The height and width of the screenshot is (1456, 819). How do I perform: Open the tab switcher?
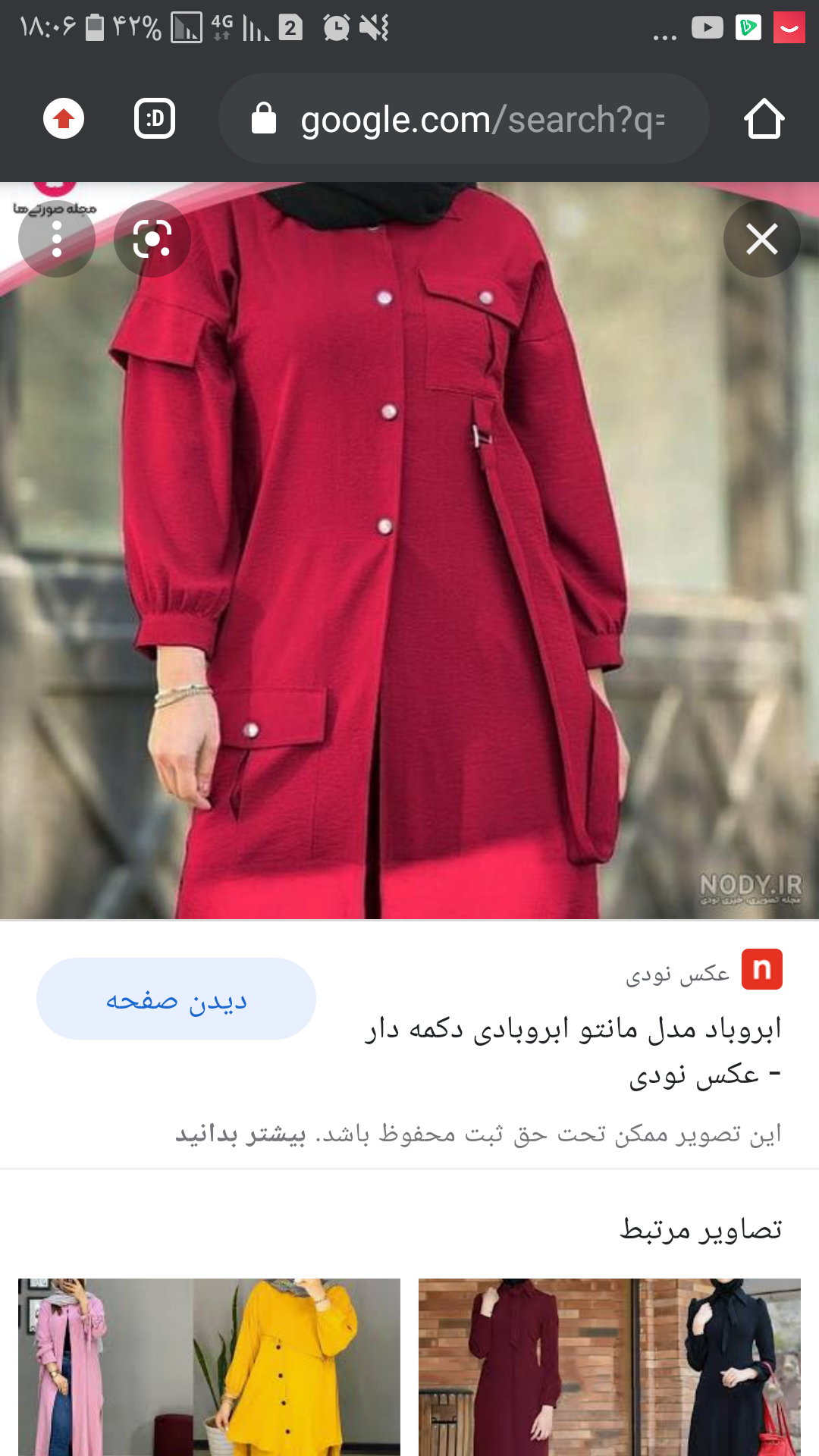(155, 119)
